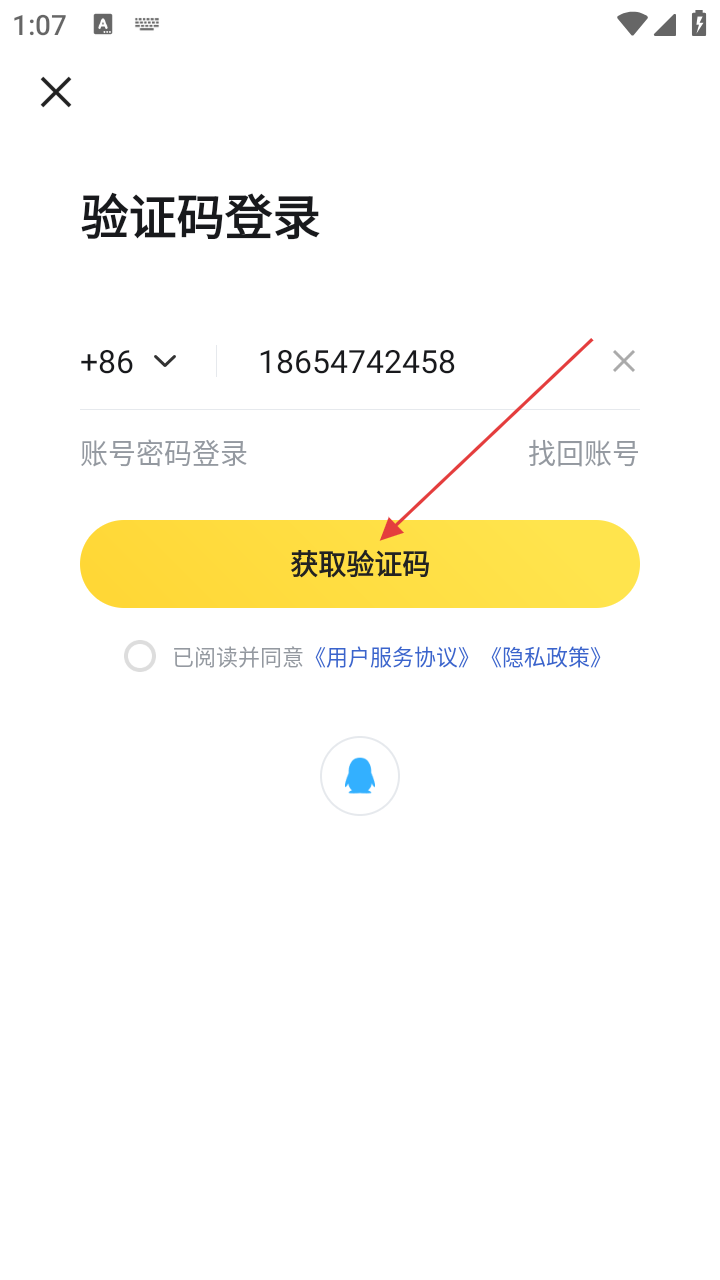Open the 《用户服务协议》 link
Screen dimensions: 720x1280
pyautogui.click(x=392, y=657)
